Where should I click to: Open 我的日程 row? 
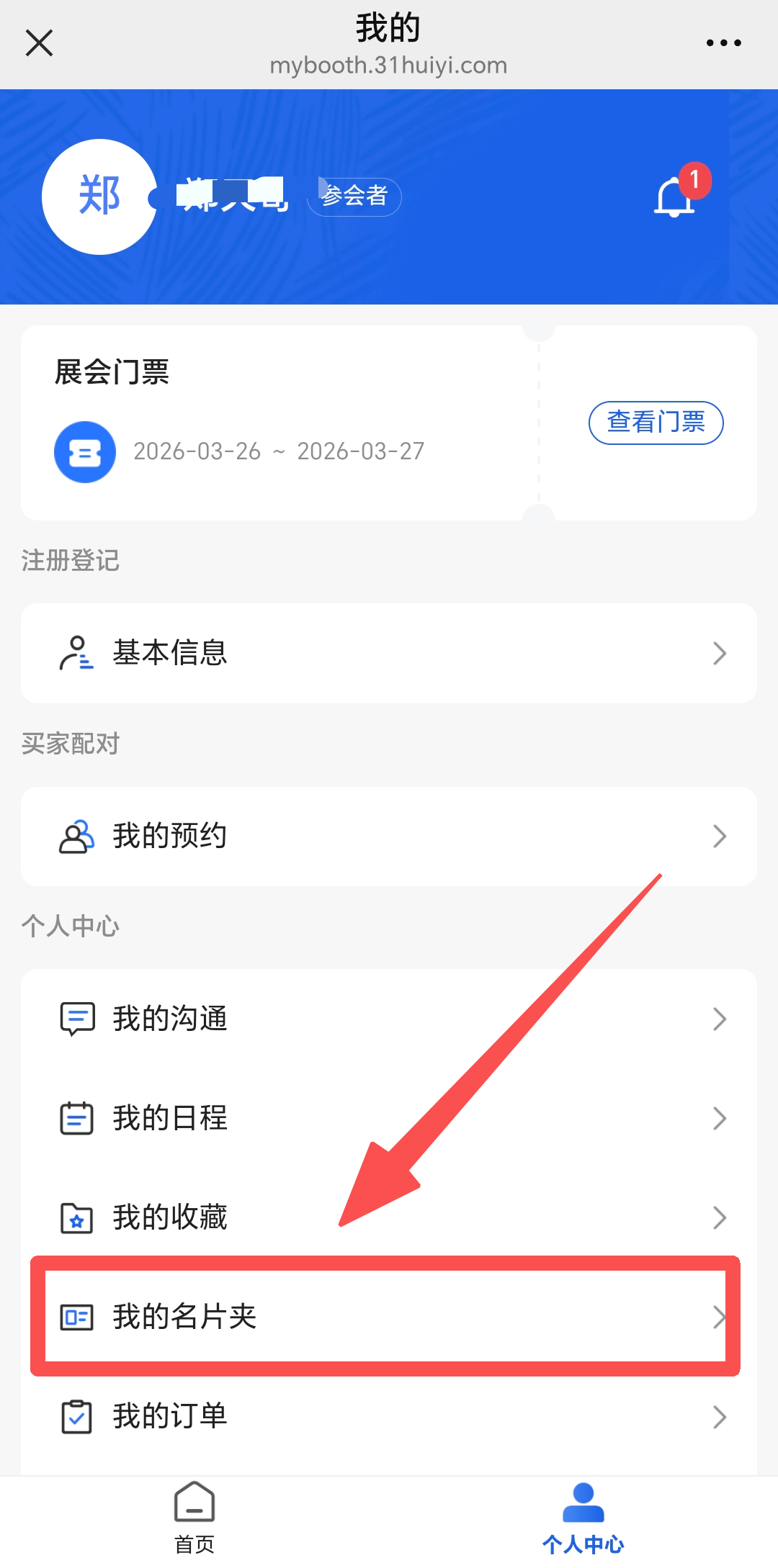tap(389, 1118)
